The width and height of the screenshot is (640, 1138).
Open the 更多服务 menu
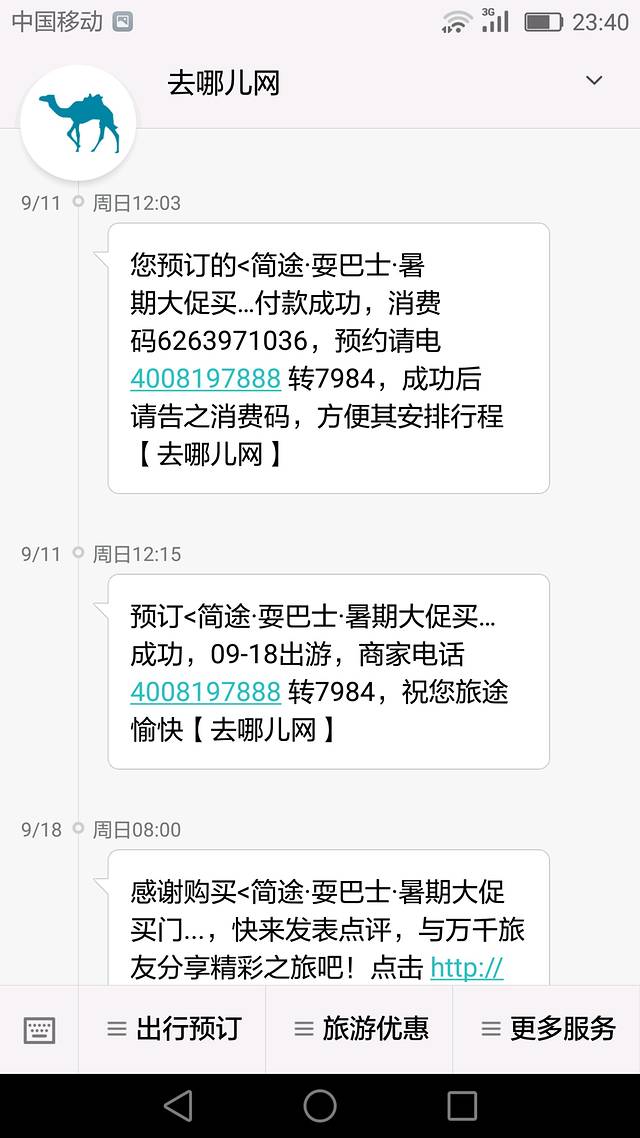(x=547, y=1029)
